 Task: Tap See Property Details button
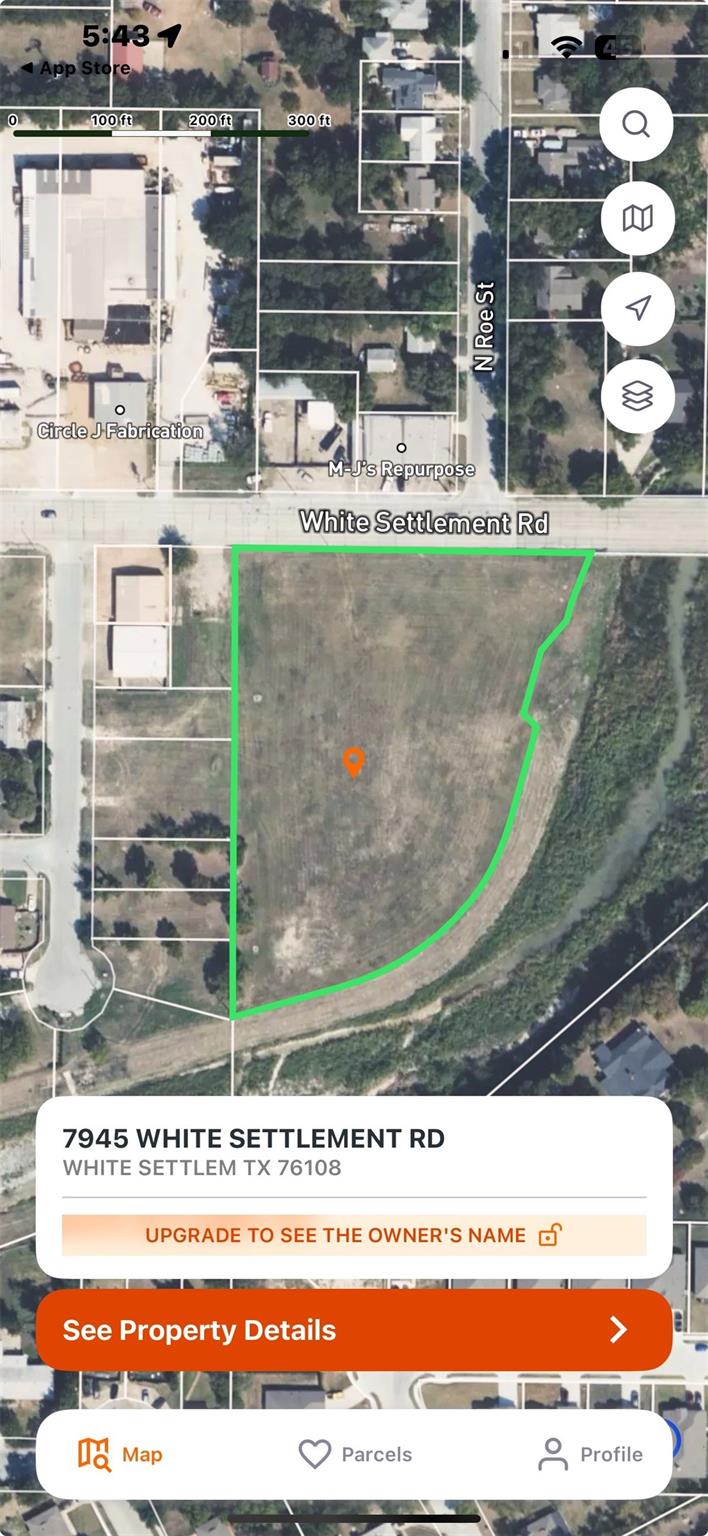click(353, 1330)
